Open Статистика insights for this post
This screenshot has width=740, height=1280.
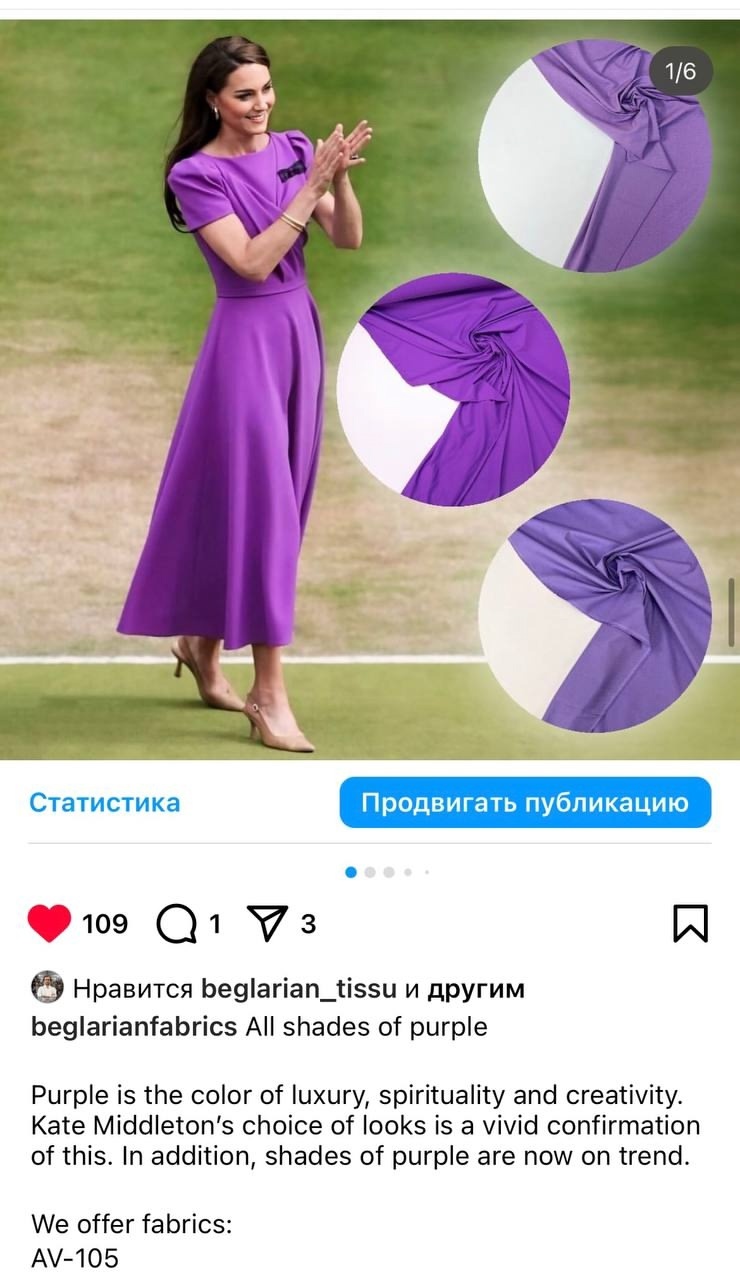click(x=105, y=803)
